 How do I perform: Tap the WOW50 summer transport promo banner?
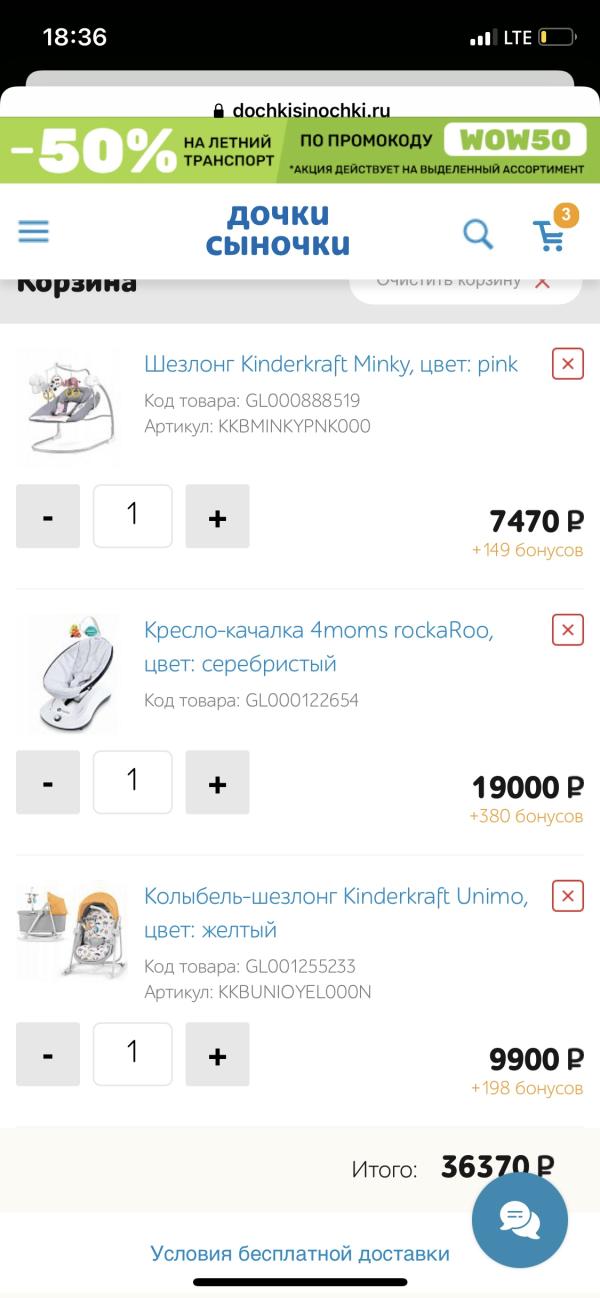[x=300, y=150]
